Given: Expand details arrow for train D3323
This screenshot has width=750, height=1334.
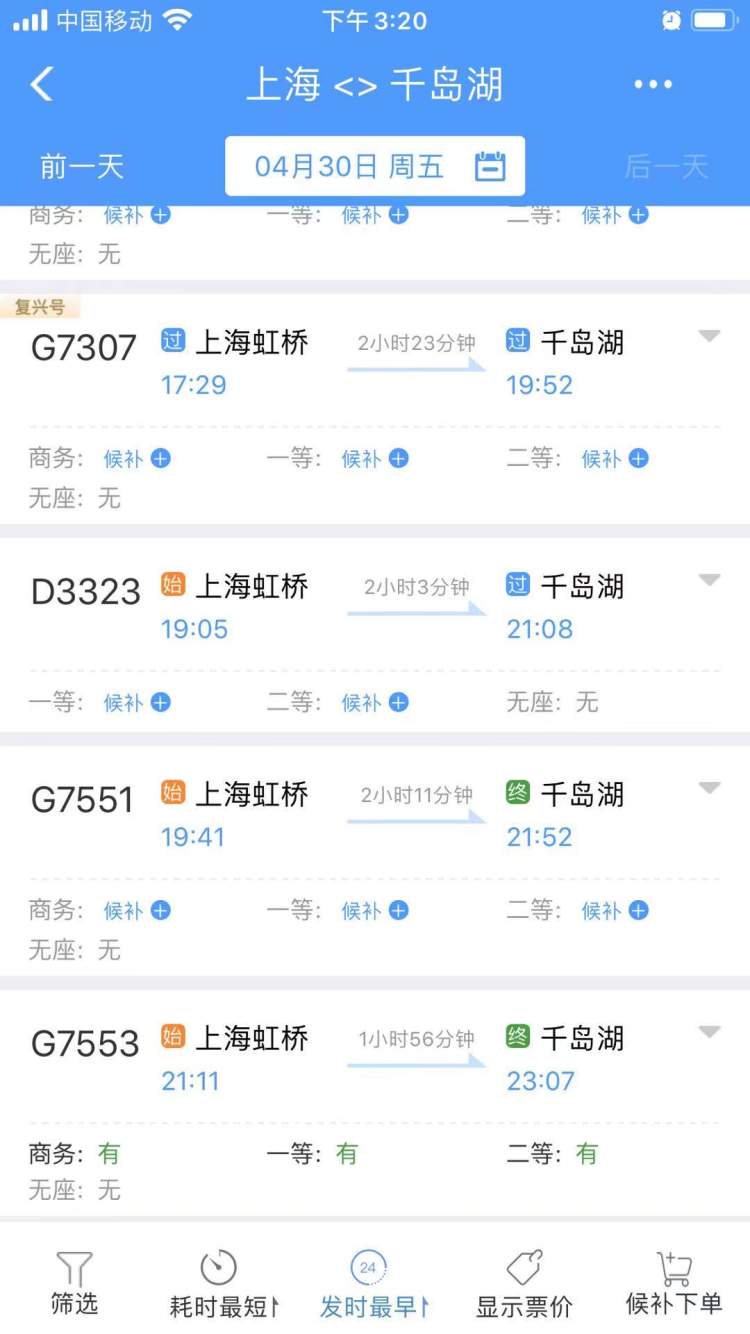Looking at the screenshot, I should (x=709, y=580).
